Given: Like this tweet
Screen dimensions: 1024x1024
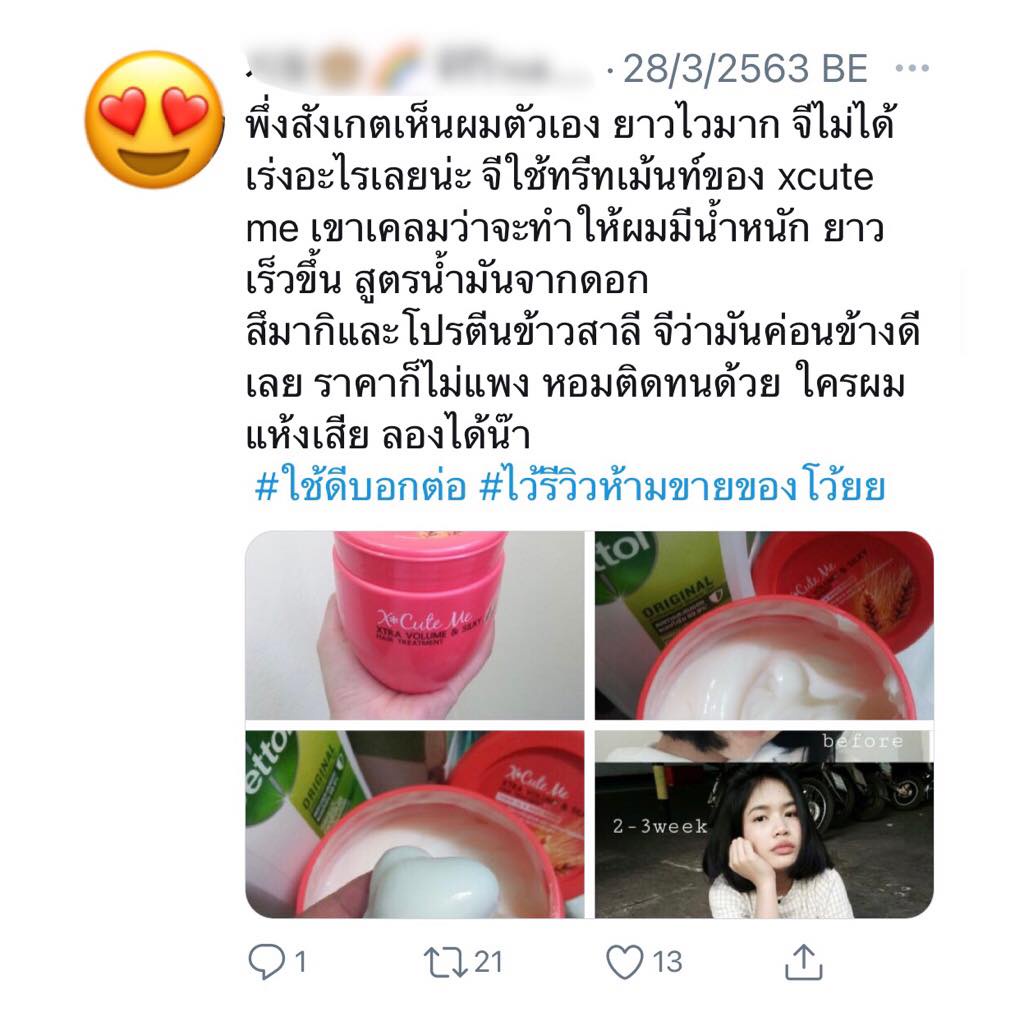Looking at the screenshot, I should [626, 962].
